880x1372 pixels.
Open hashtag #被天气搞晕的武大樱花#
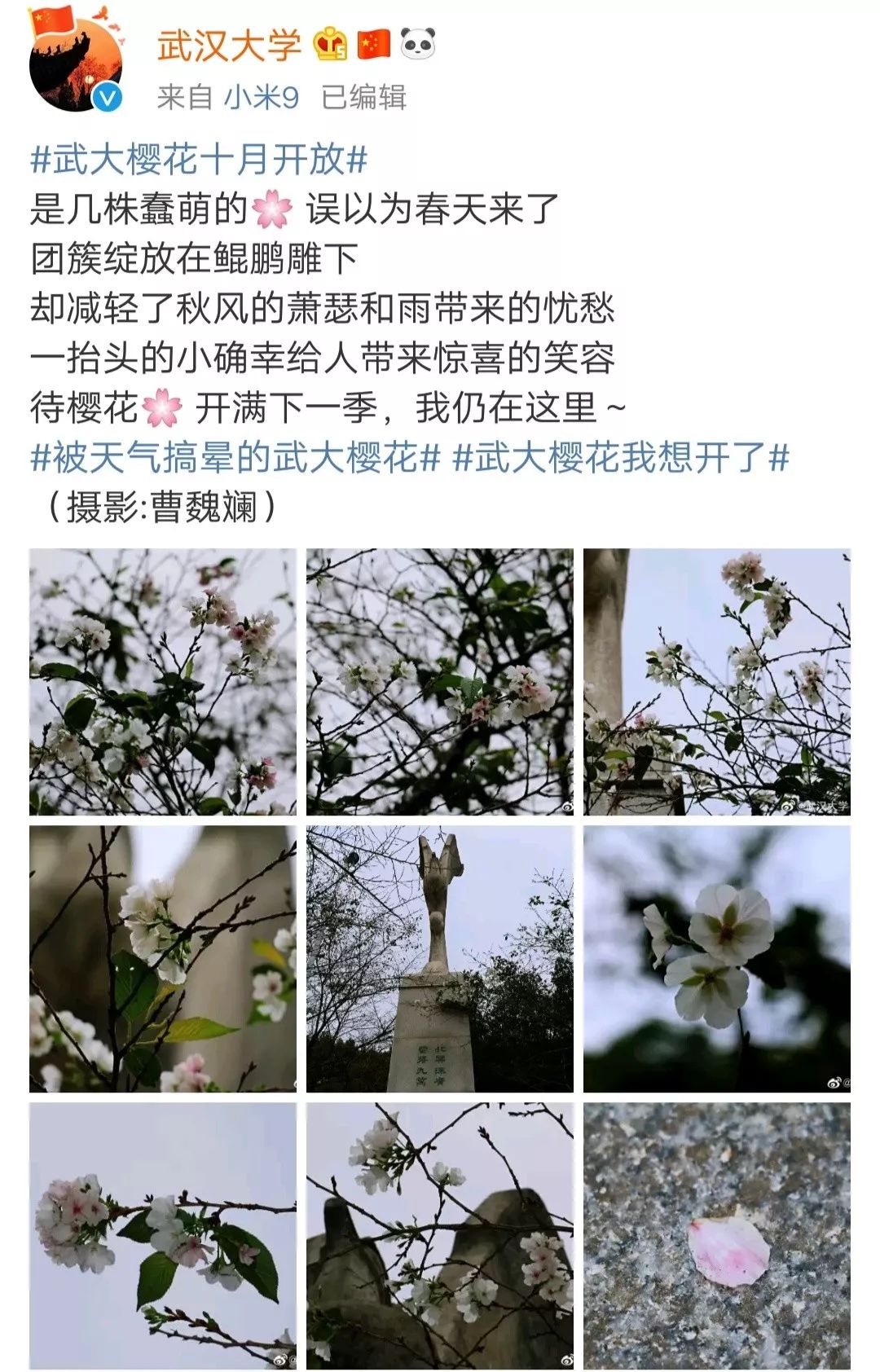click(235, 457)
